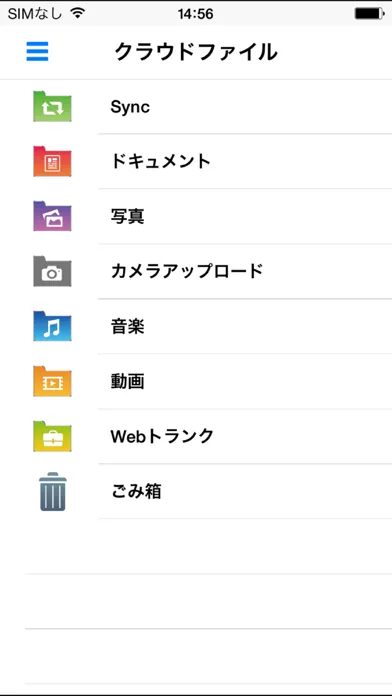Open the ドキュメント folder
Image resolution: width=392 pixels, height=696 pixels.
click(196, 161)
